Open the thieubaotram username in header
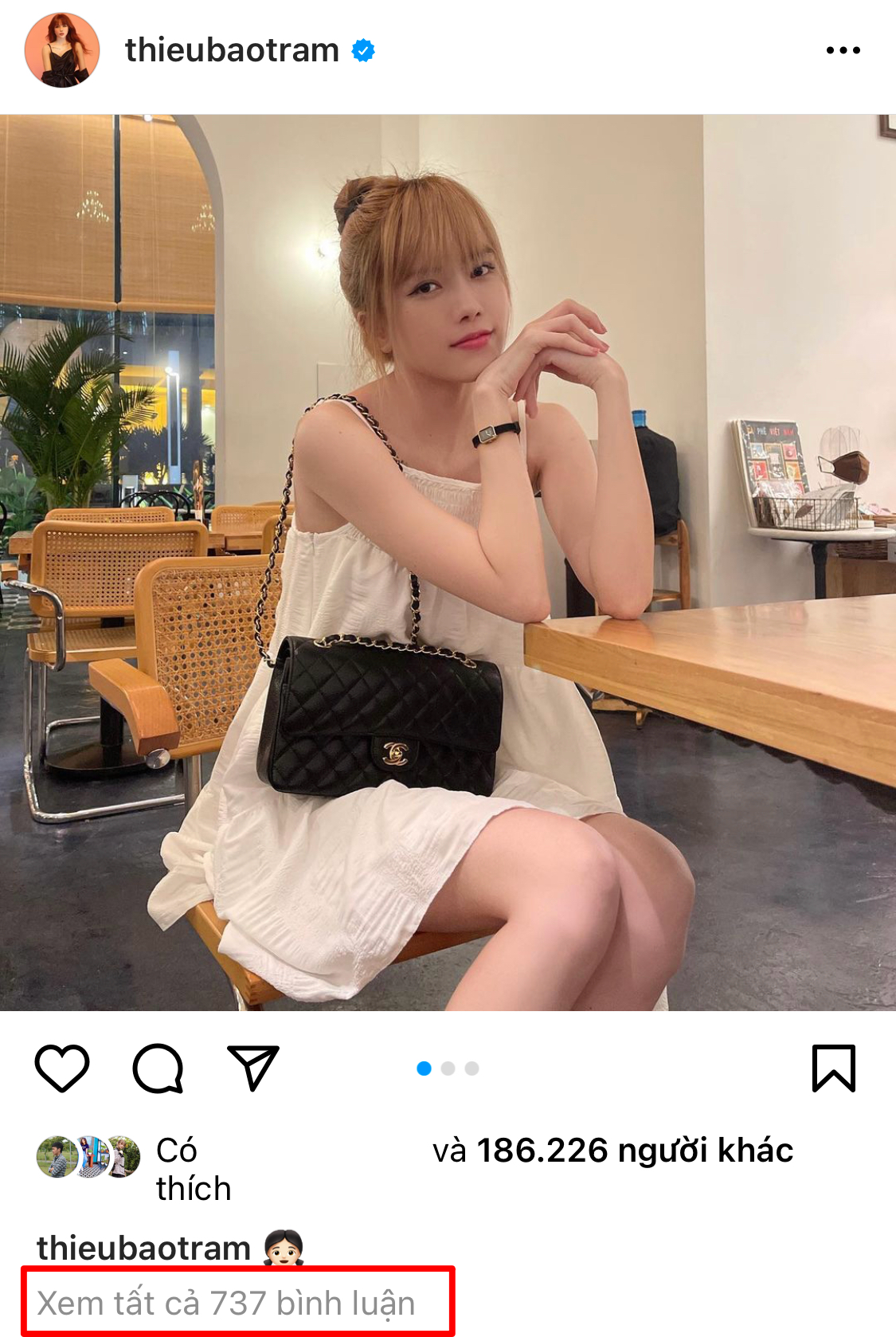This screenshot has height=1337, width=896. (x=232, y=50)
